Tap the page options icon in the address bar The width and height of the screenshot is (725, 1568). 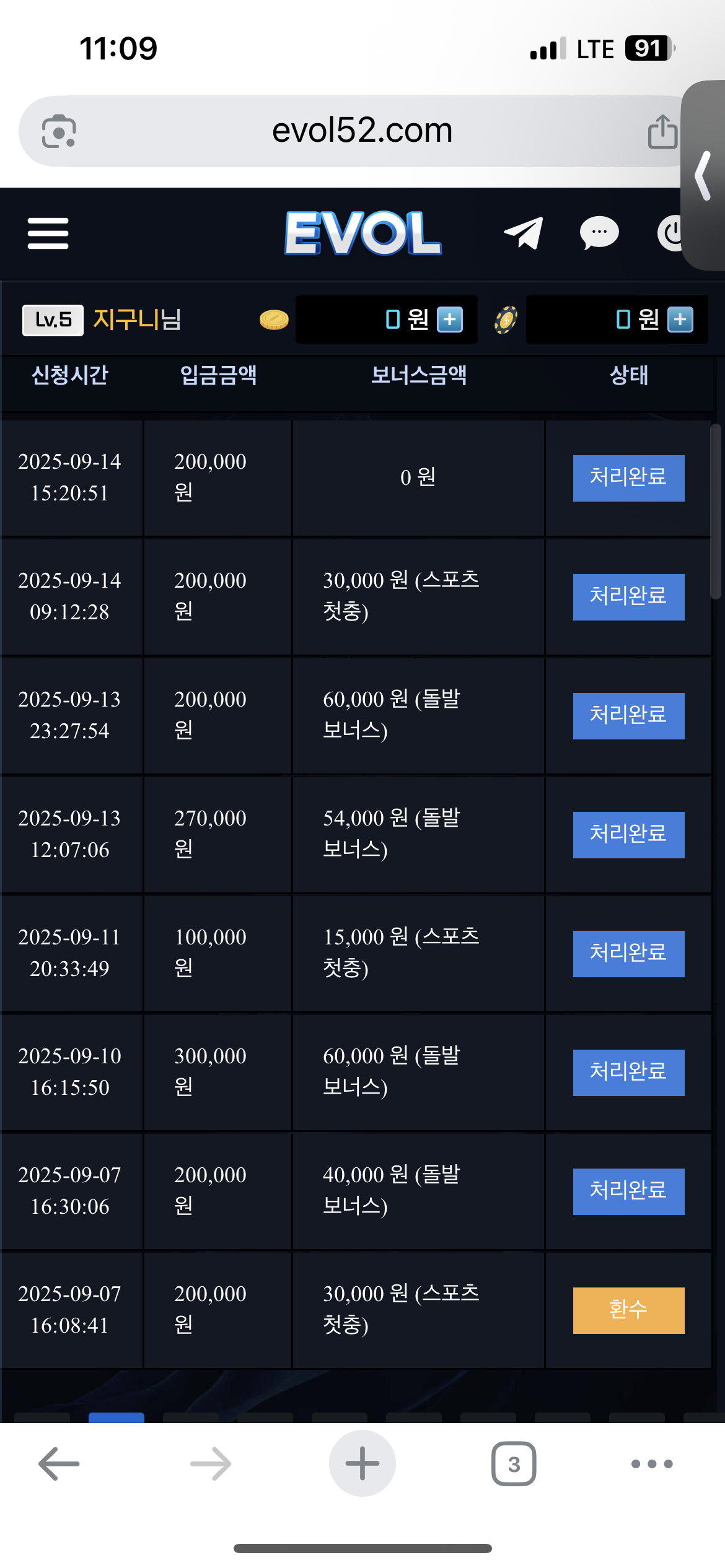(59, 131)
